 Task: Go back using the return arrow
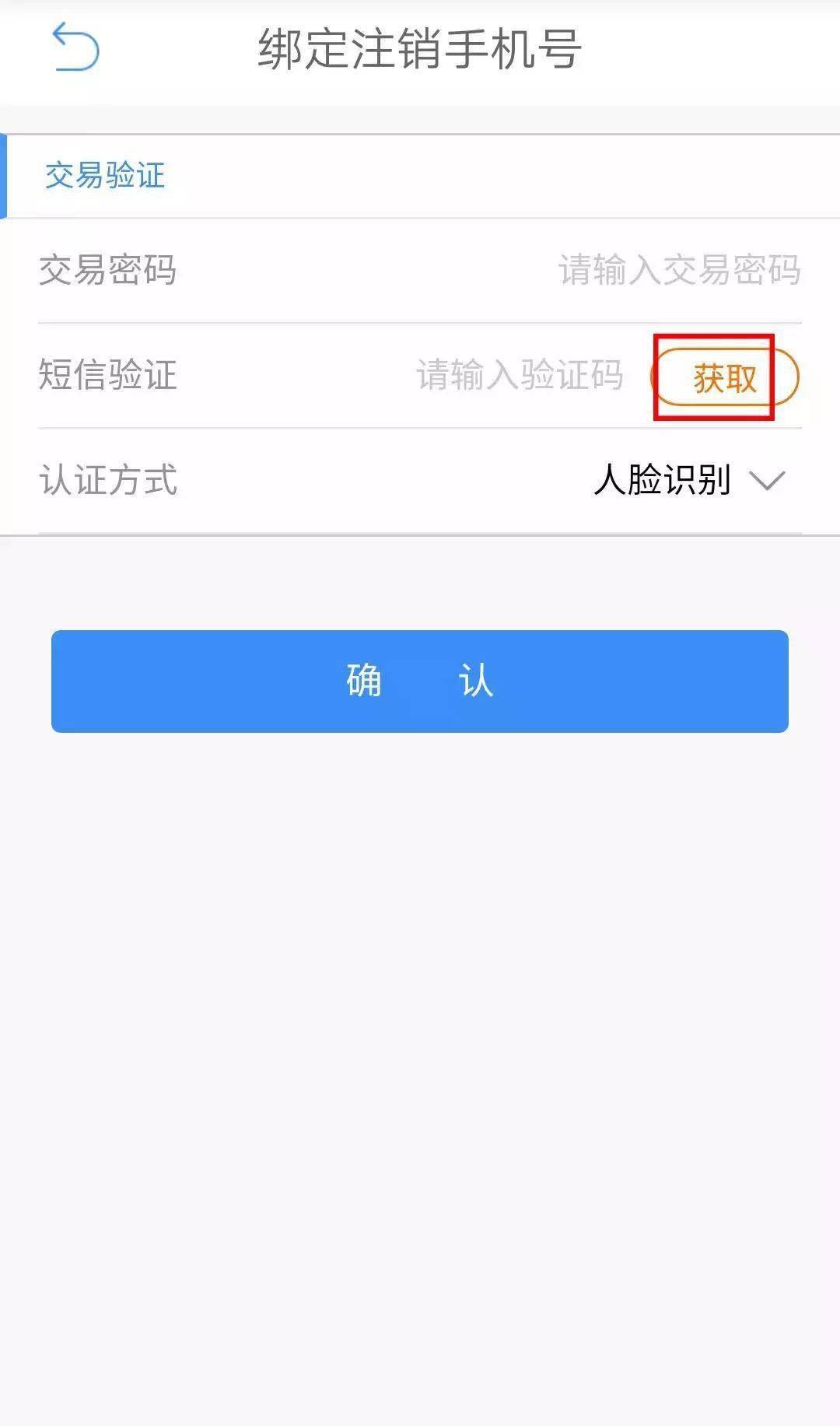coord(75,48)
